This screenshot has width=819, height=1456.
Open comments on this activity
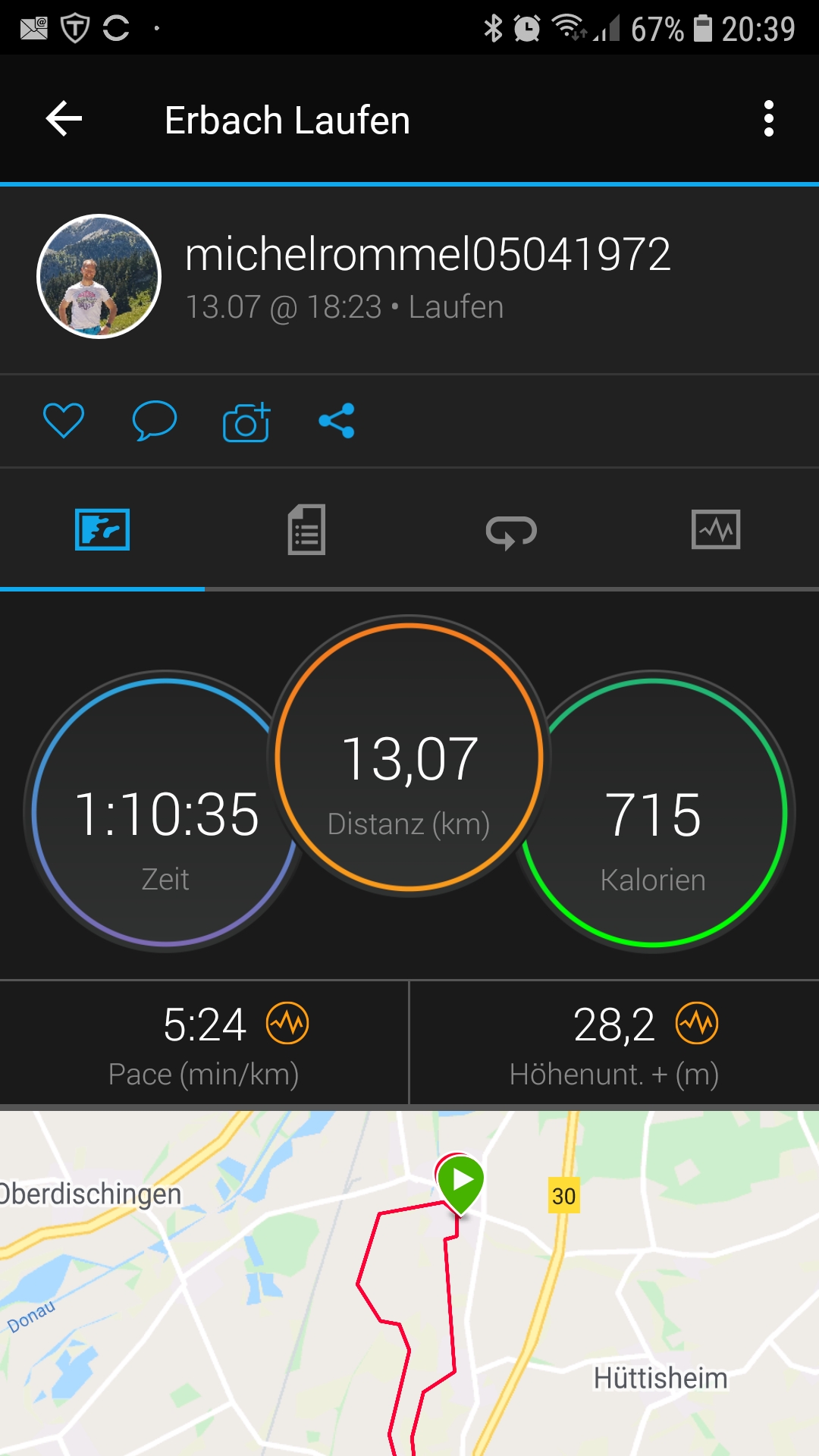pos(154,421)
